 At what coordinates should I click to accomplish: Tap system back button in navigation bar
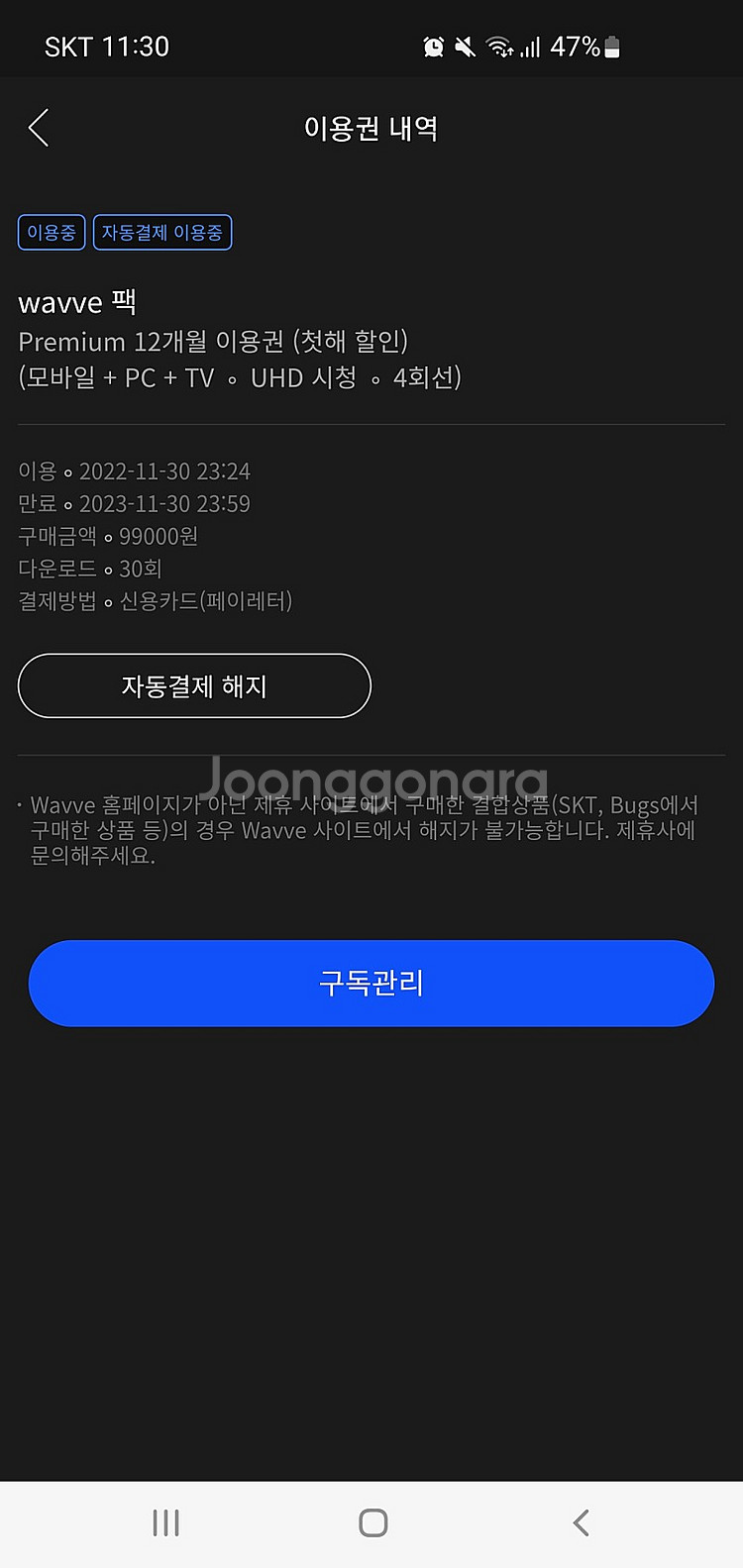582,1522
